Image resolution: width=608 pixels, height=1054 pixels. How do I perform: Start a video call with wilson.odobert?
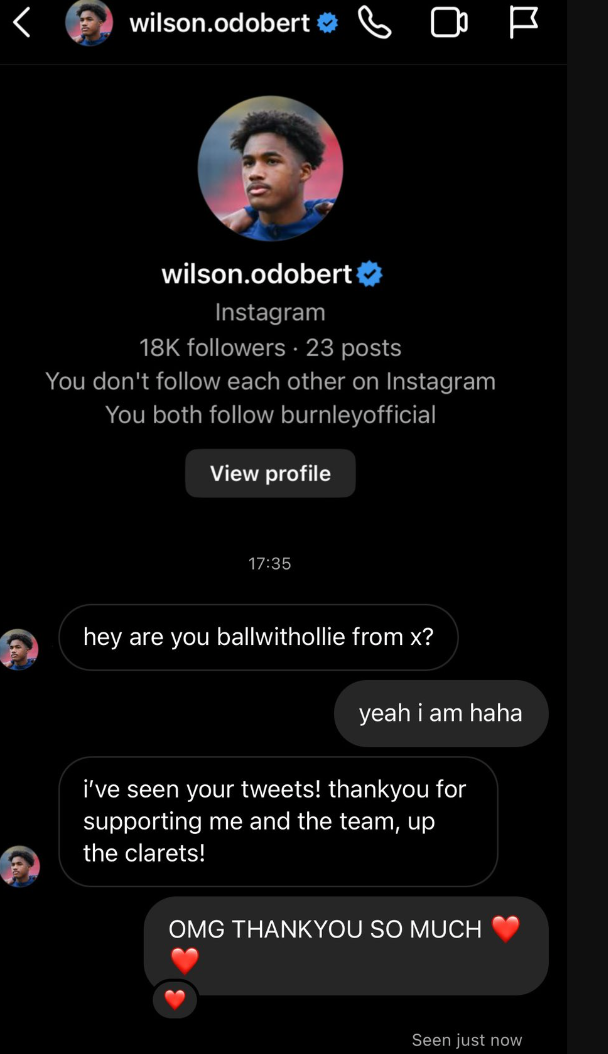click(449, 22)
